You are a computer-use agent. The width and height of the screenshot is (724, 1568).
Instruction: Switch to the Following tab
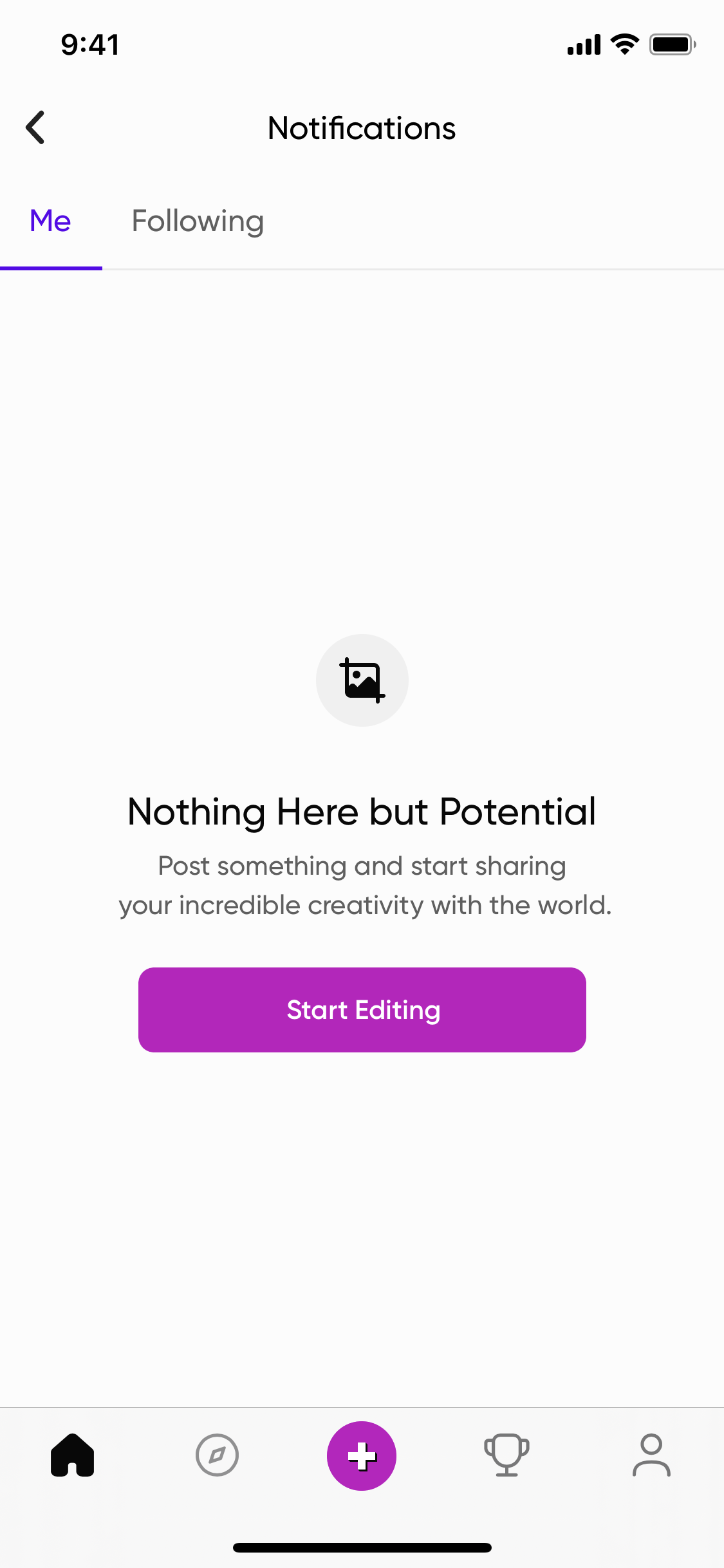pos(198,221)
